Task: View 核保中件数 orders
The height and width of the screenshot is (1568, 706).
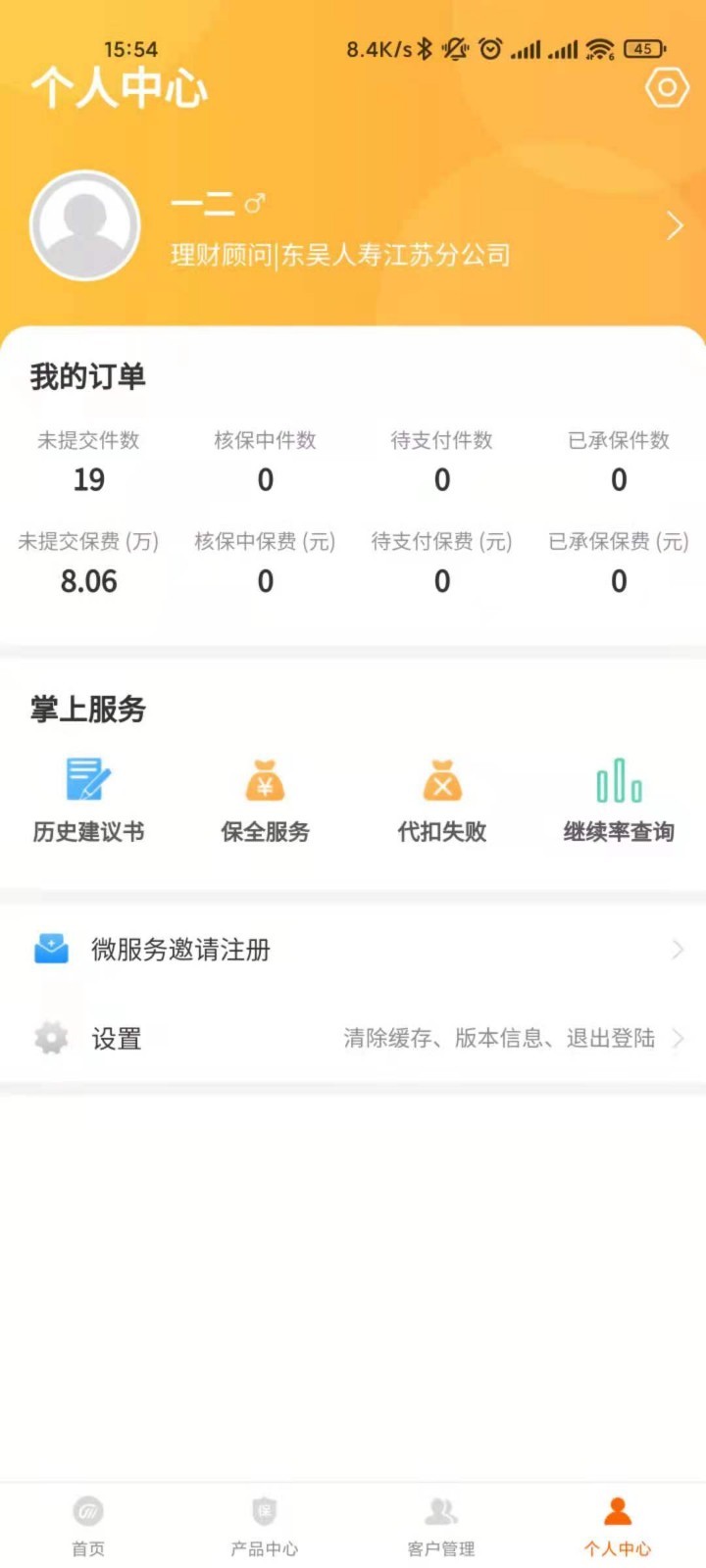Action: coord(265,463)
